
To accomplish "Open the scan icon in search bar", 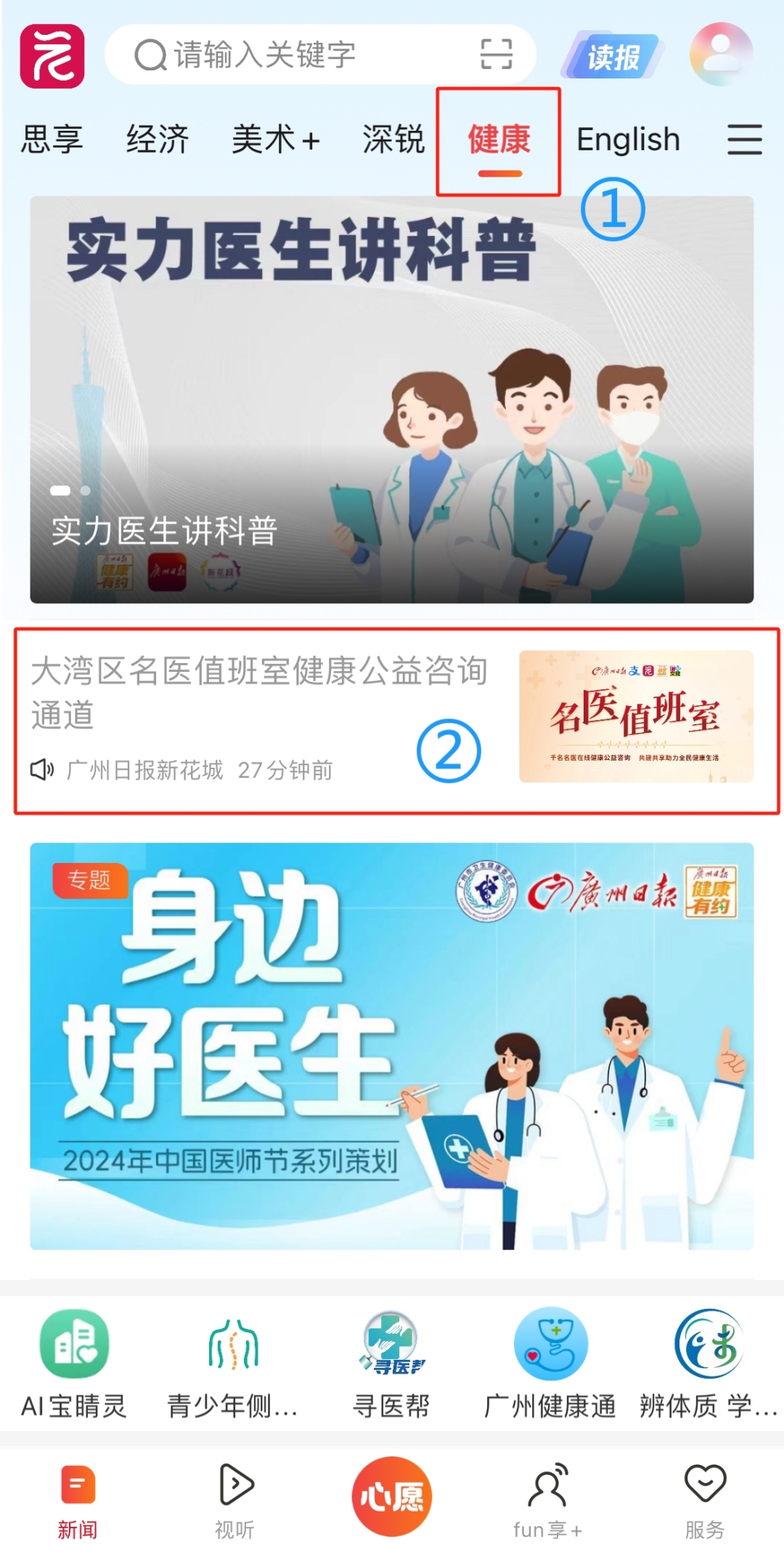I will [x=497, y=54].
